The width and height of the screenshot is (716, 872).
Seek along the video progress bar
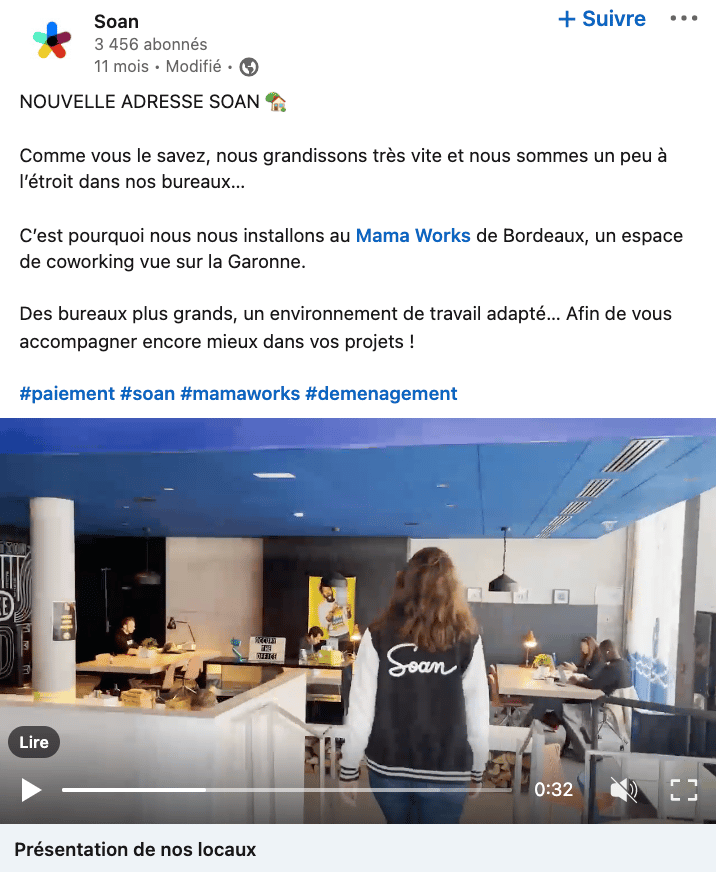point(287,790)
